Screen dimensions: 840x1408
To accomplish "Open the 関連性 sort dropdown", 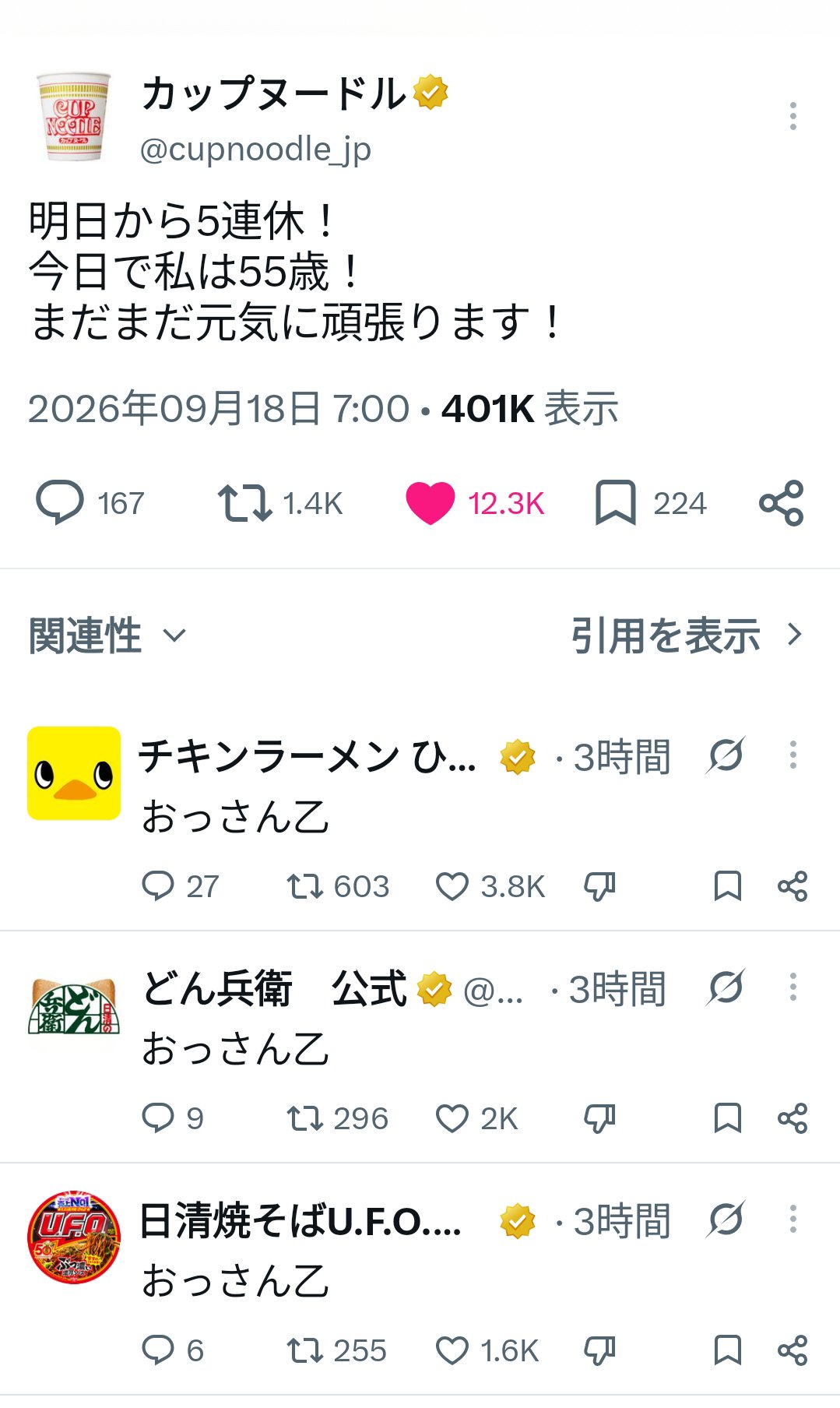I will [x=107, y=635].
